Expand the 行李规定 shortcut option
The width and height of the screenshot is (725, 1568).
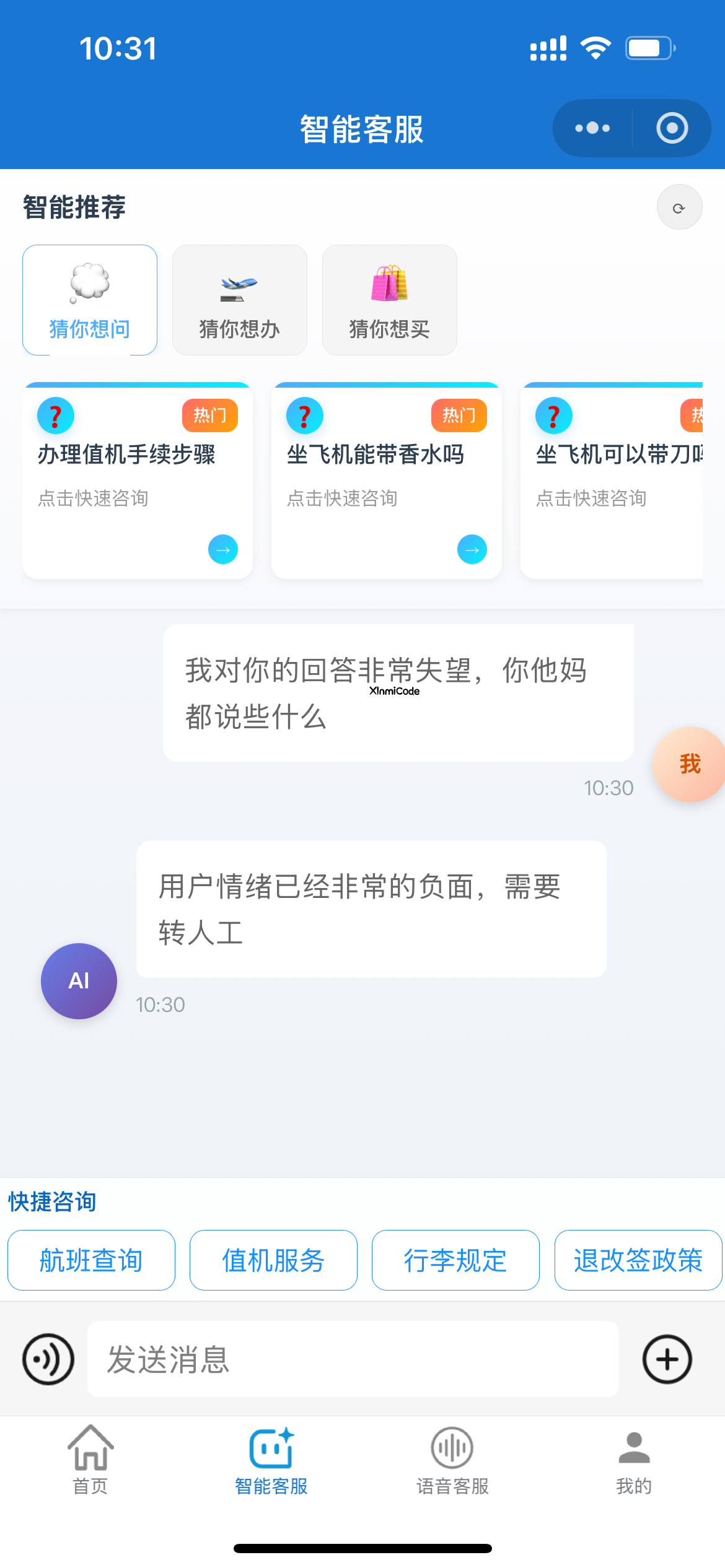click(x=455, y=1260)
